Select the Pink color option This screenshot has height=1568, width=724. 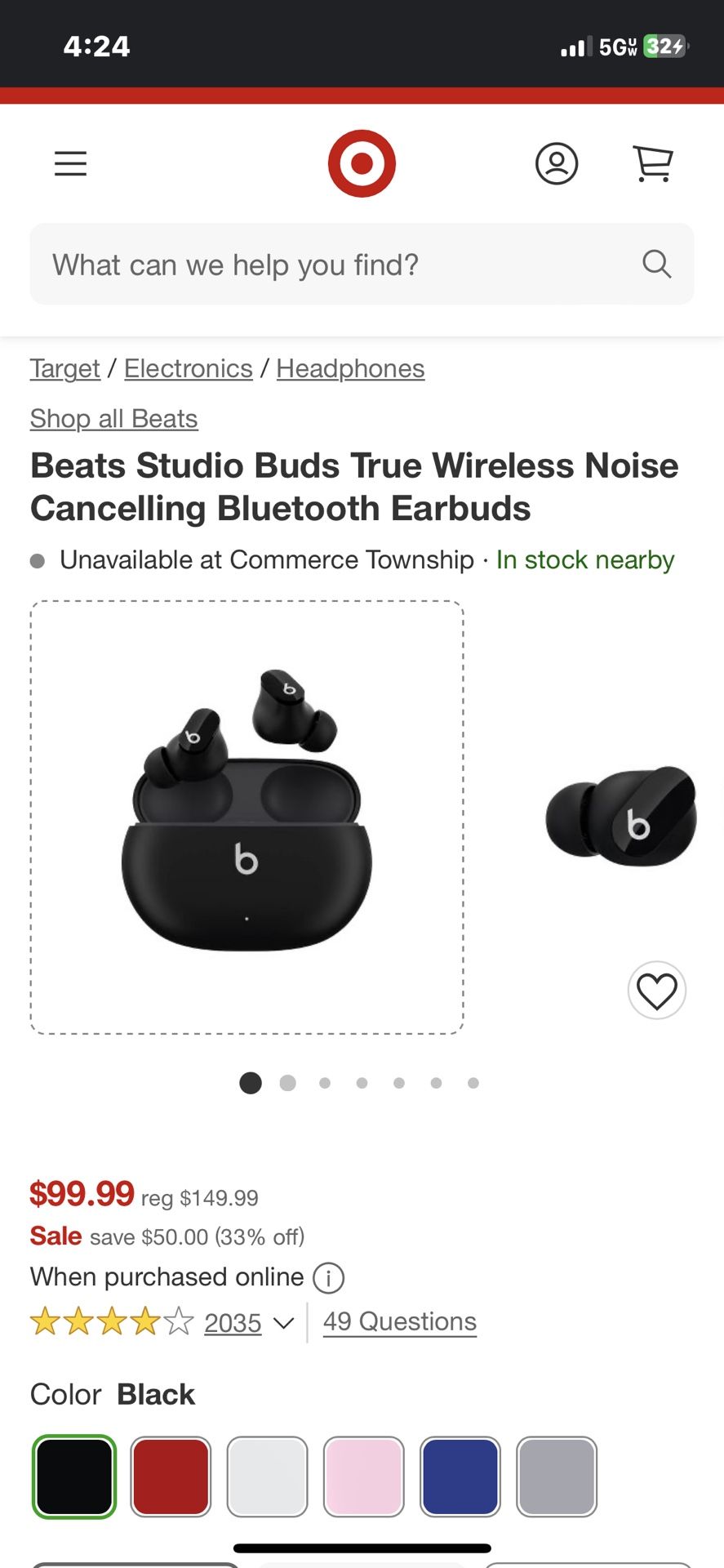363,1477
